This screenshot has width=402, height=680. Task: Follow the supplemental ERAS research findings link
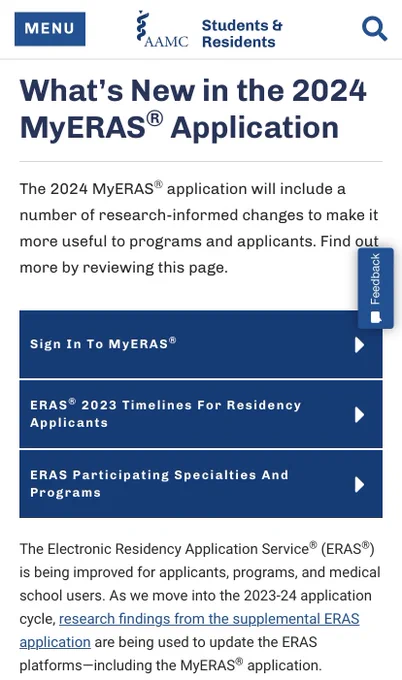point(190,630)
